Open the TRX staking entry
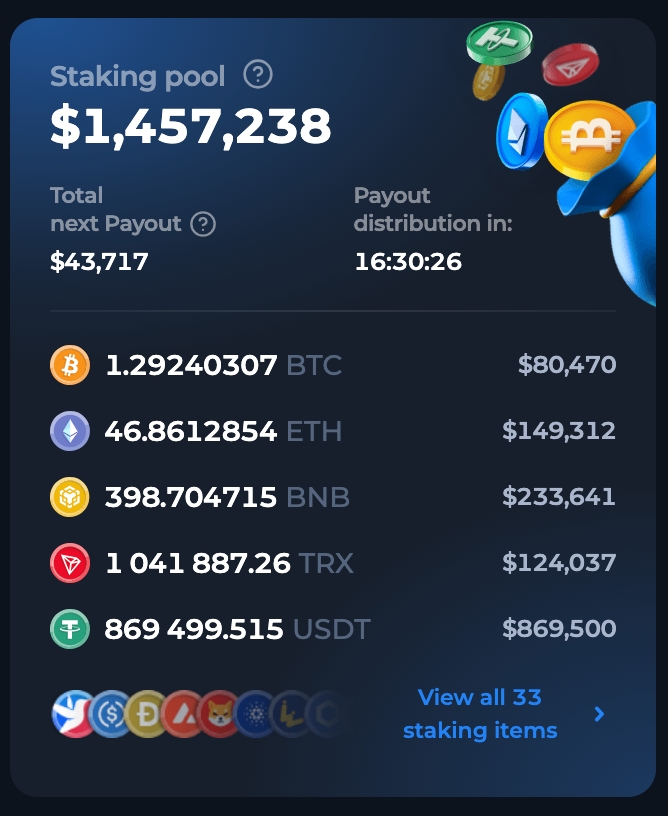This screenshot has height=816, width=668. 332,563
